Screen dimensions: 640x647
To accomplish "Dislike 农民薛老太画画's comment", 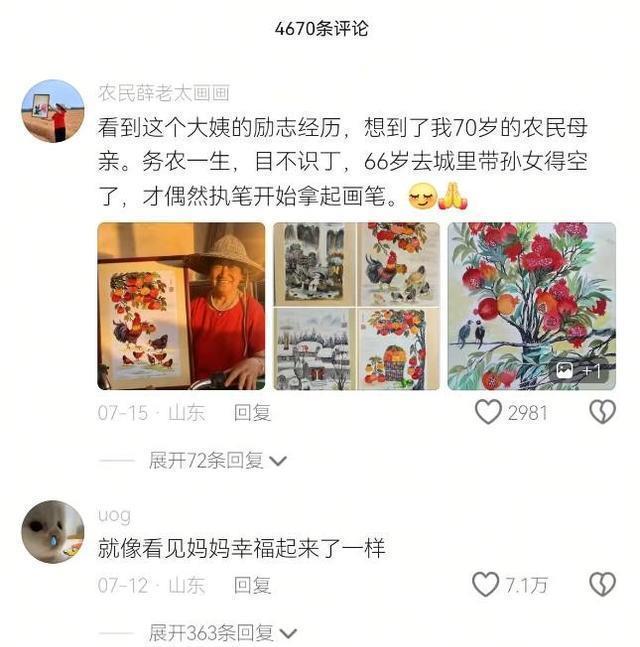I will pos(602,412).
